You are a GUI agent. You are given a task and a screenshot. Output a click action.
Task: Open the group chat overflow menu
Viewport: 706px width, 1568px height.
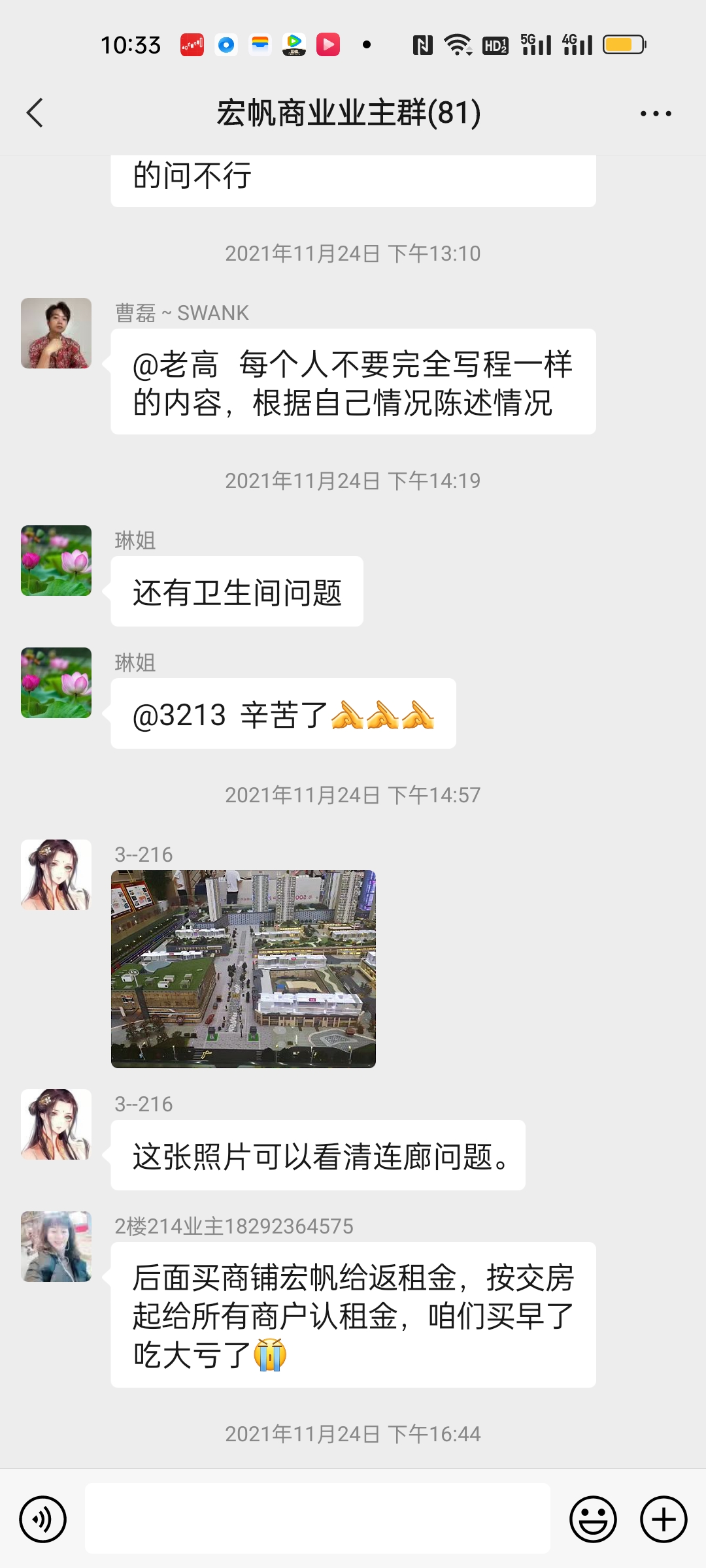tap(656, 114)
